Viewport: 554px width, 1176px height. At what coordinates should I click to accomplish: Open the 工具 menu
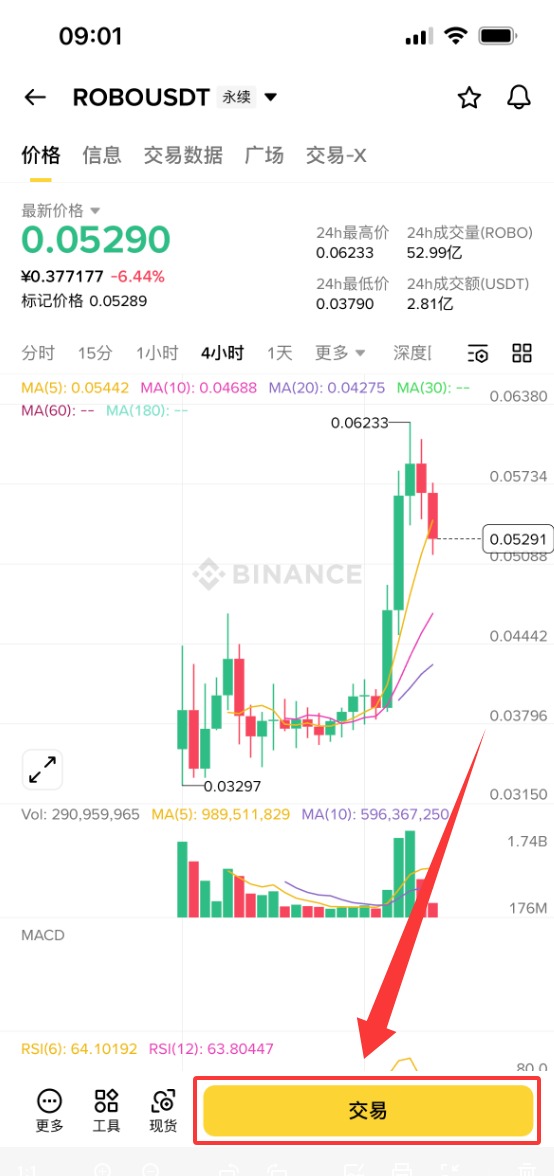(106, 1110)
